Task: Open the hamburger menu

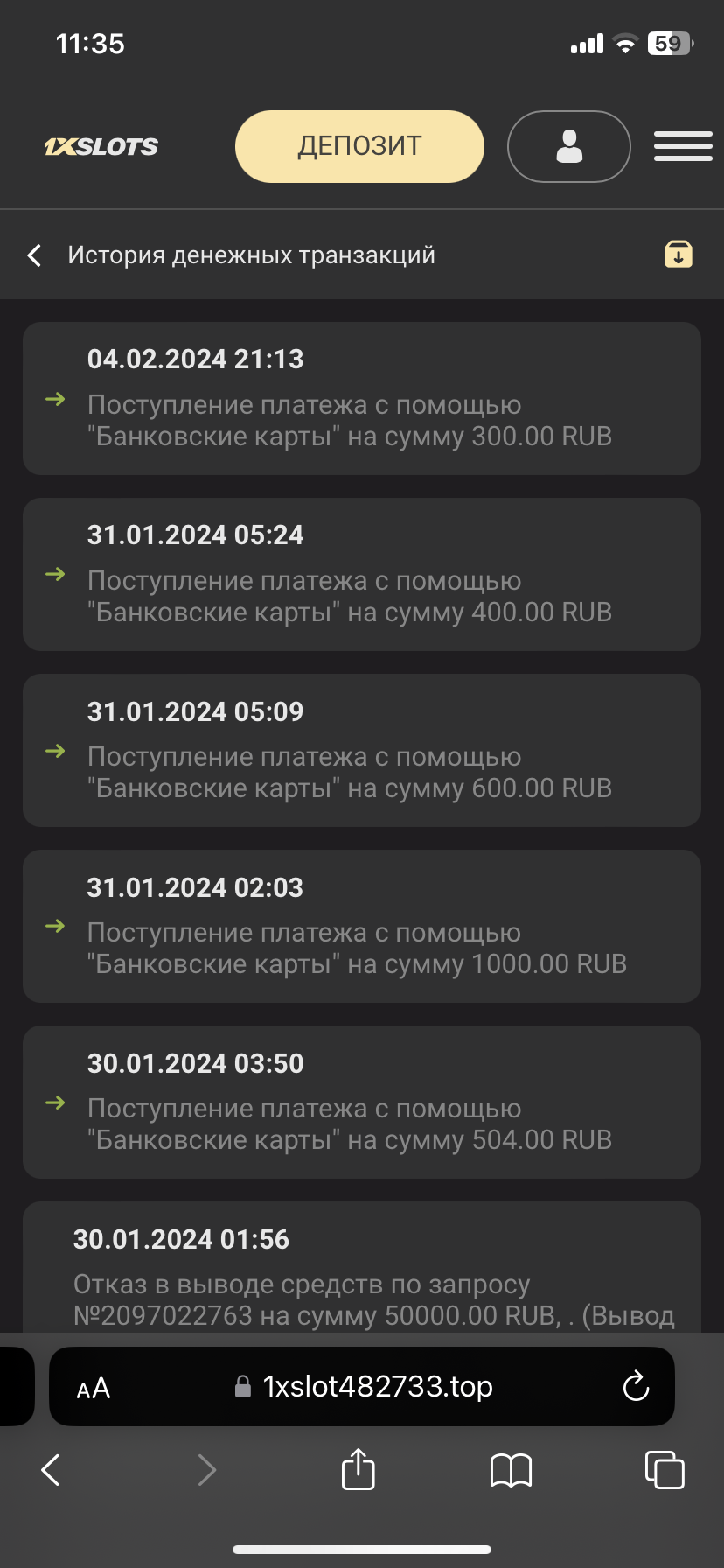Action: coord(683,146)
